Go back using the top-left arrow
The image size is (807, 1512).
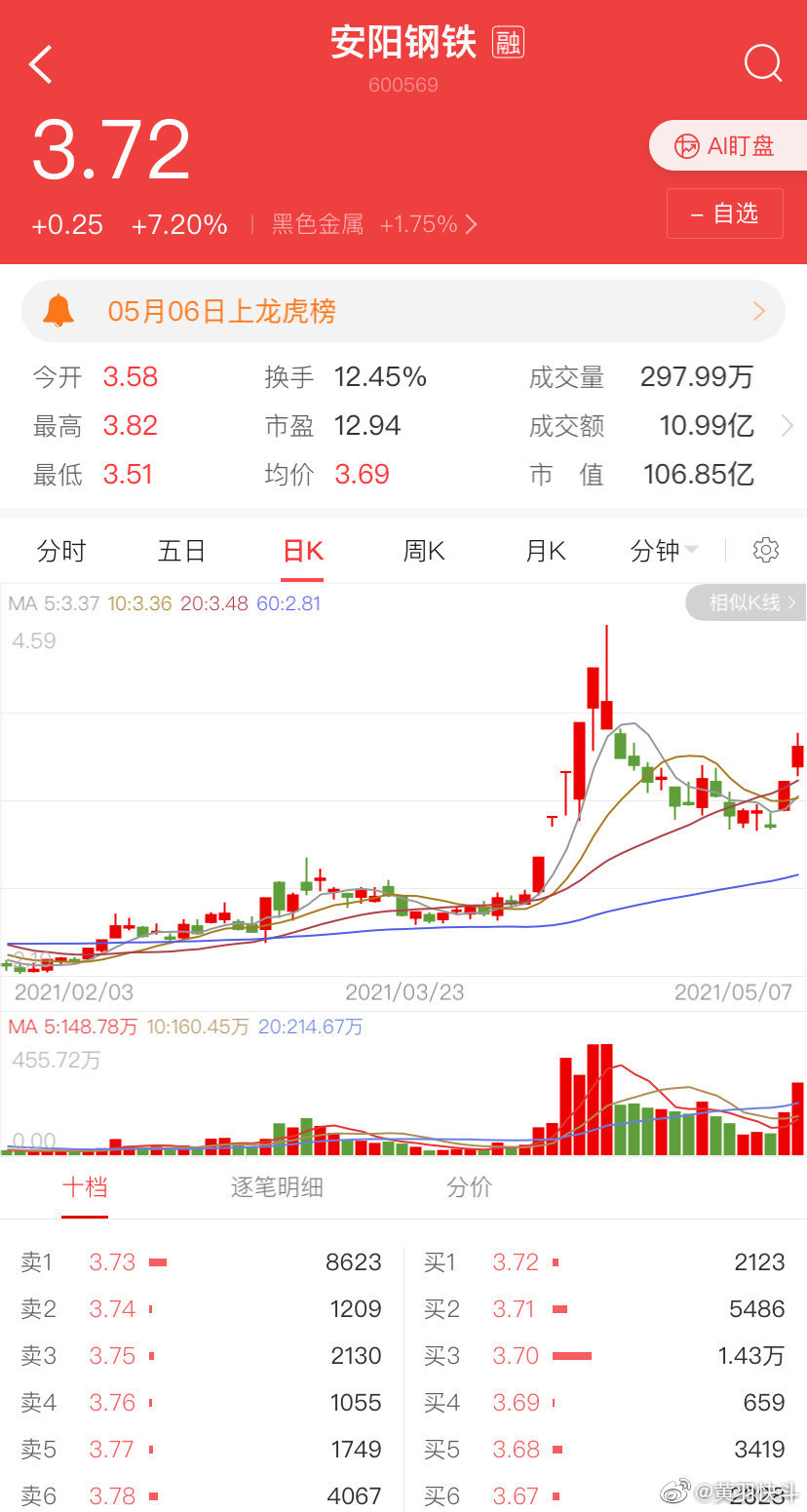[x=40, y=64]
